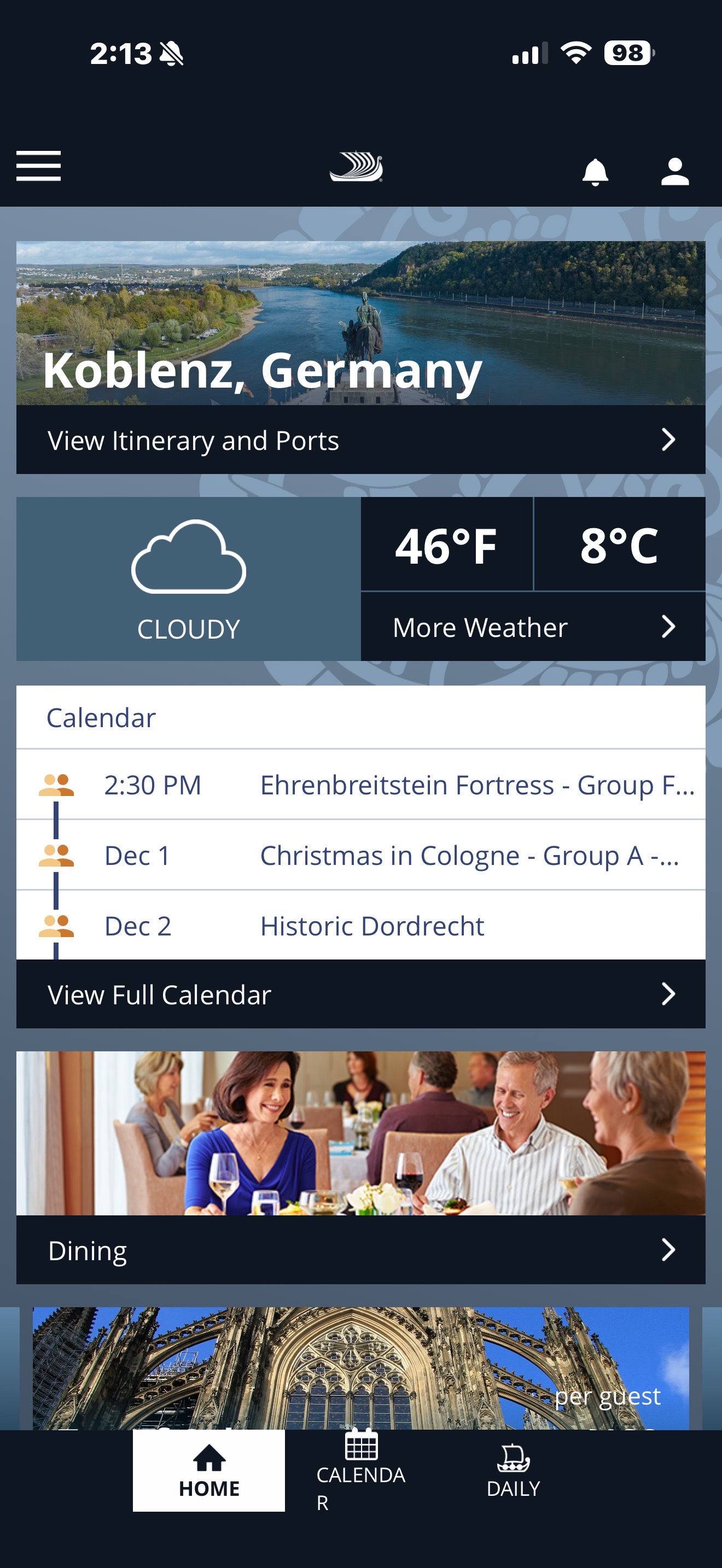Tap the Koblenz, Germany banner

click(x=360, y=323)
